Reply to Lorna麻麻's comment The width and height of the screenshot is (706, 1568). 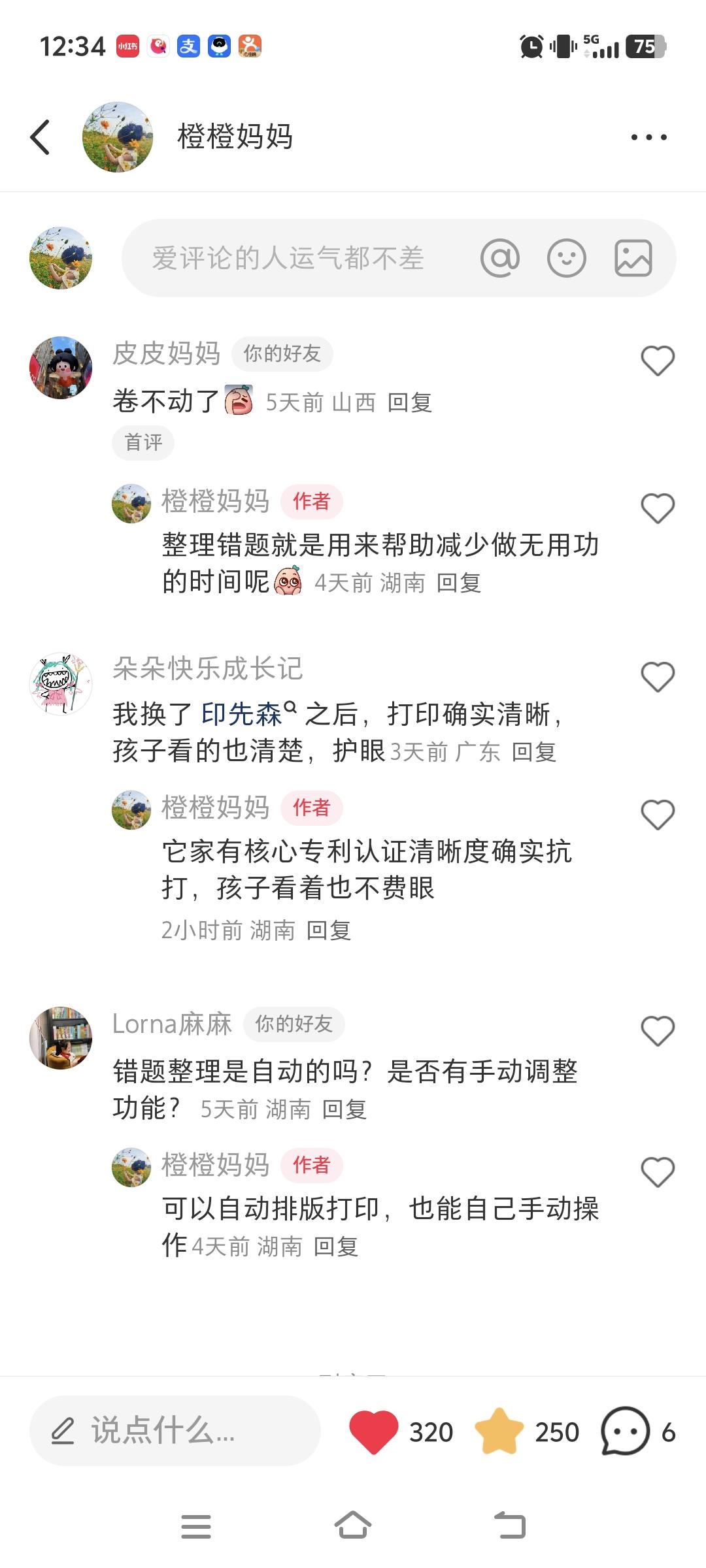click(x=345, y=1109)
